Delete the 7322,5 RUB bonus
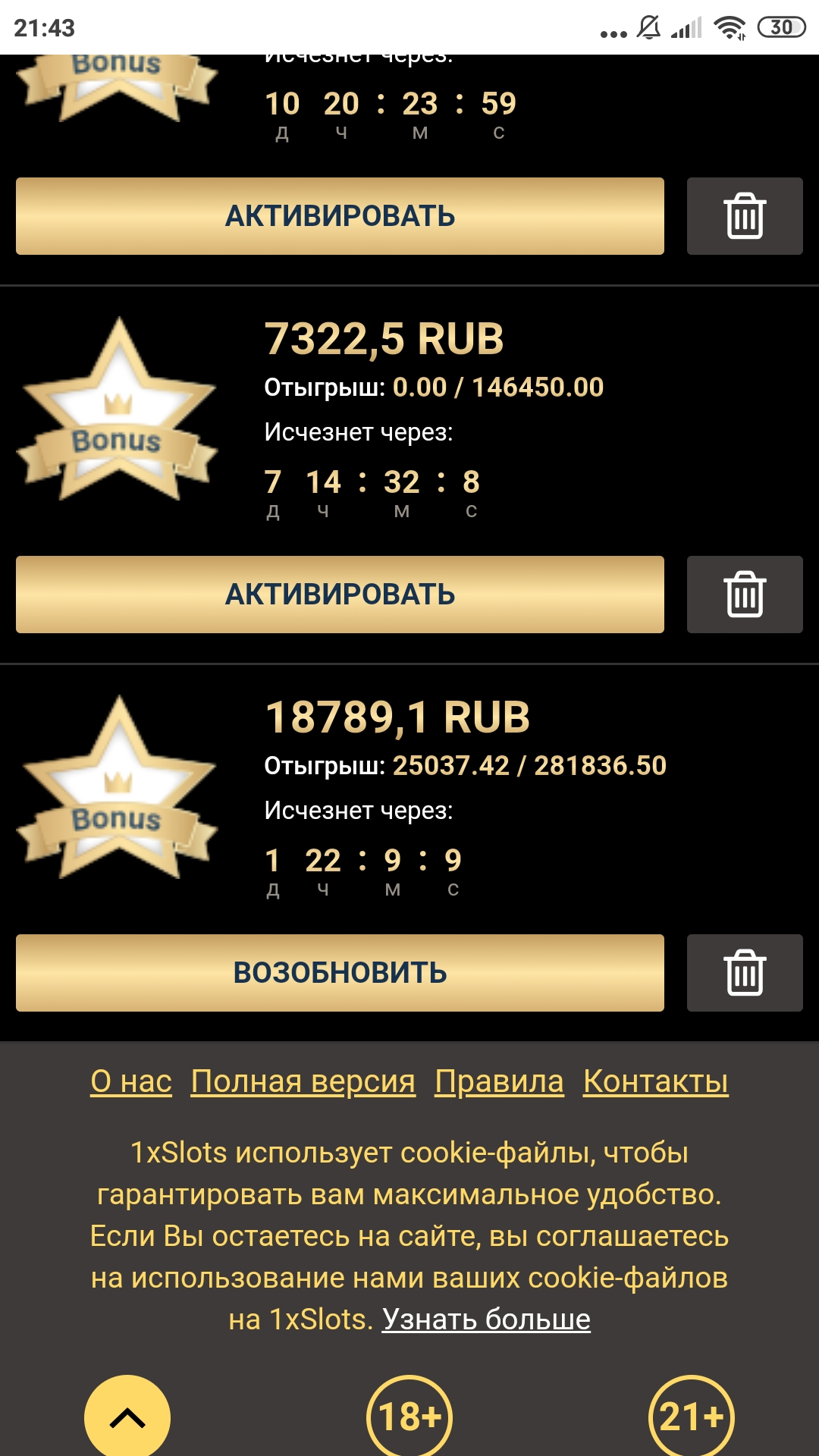Screen dimensions: 819x1456 click(x=744, y=595)
